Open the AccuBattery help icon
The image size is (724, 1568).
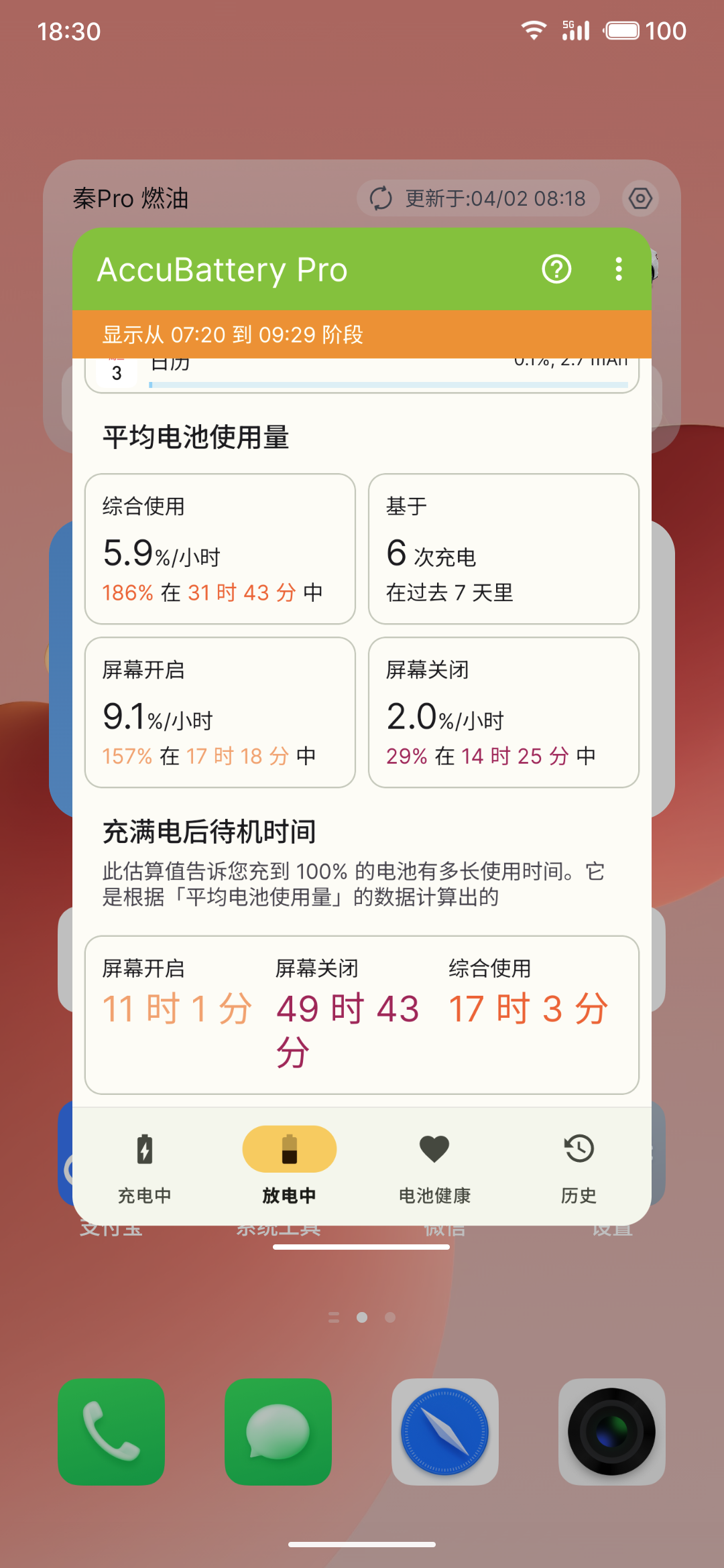click(556, 269)
